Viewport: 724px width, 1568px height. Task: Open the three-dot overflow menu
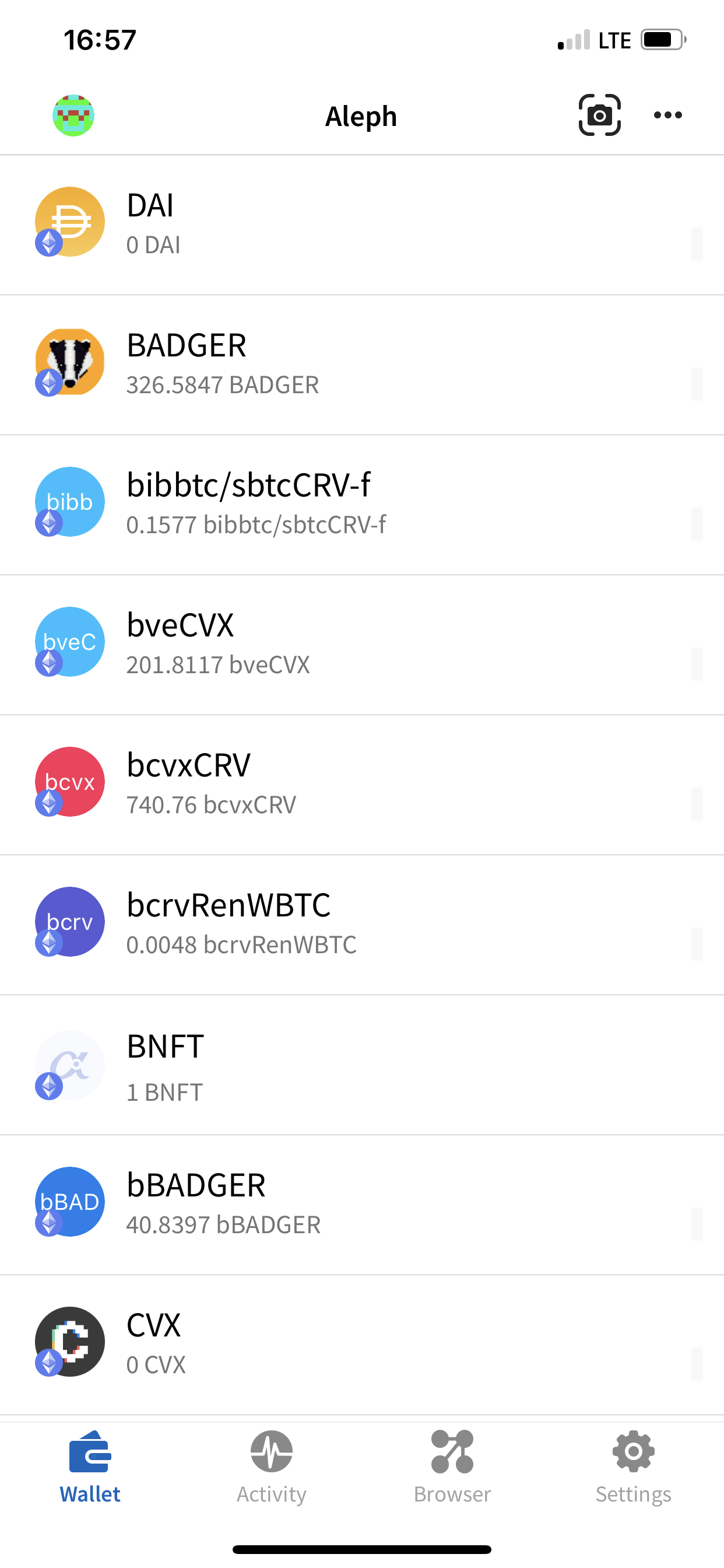[667, 115]
